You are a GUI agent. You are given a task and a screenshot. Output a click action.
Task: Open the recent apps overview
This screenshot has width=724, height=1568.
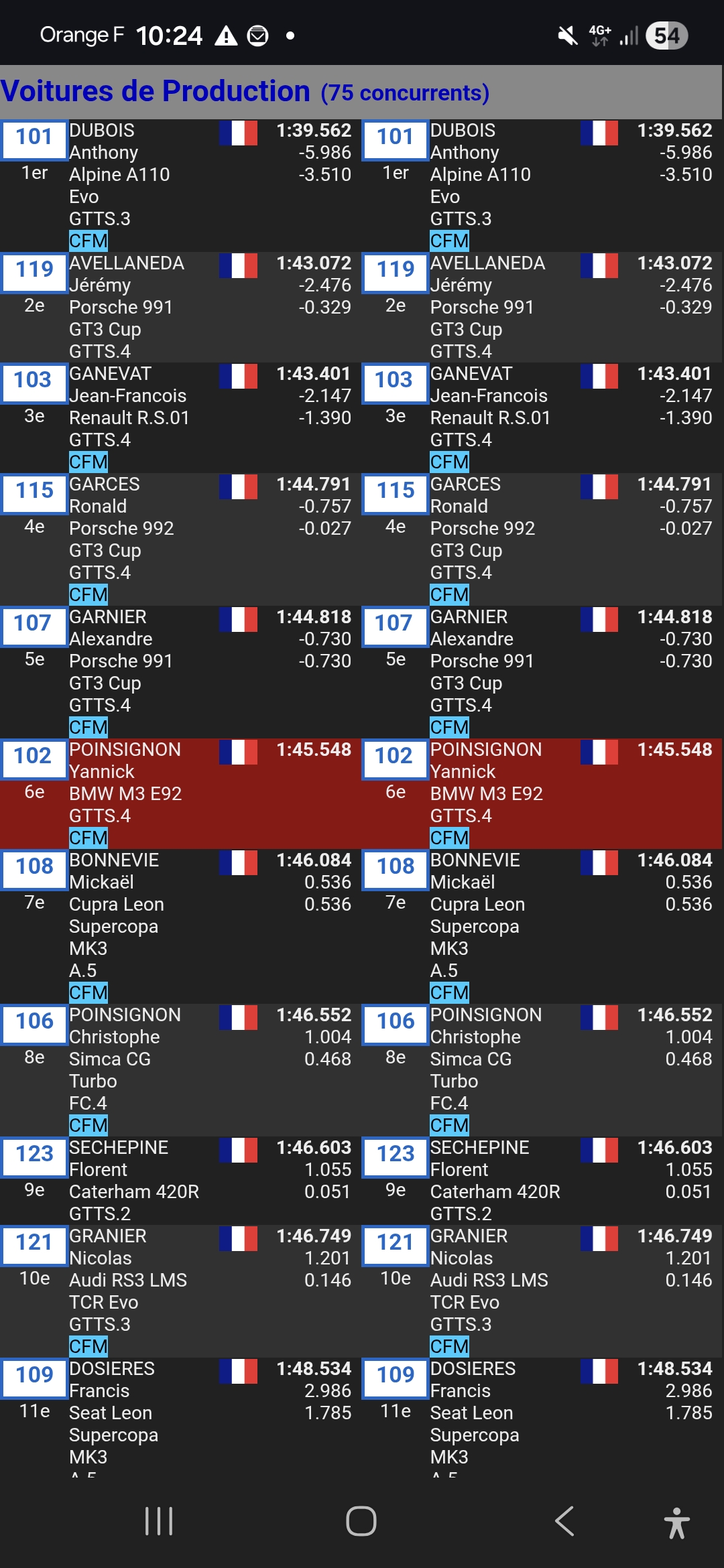[159, 1521]
